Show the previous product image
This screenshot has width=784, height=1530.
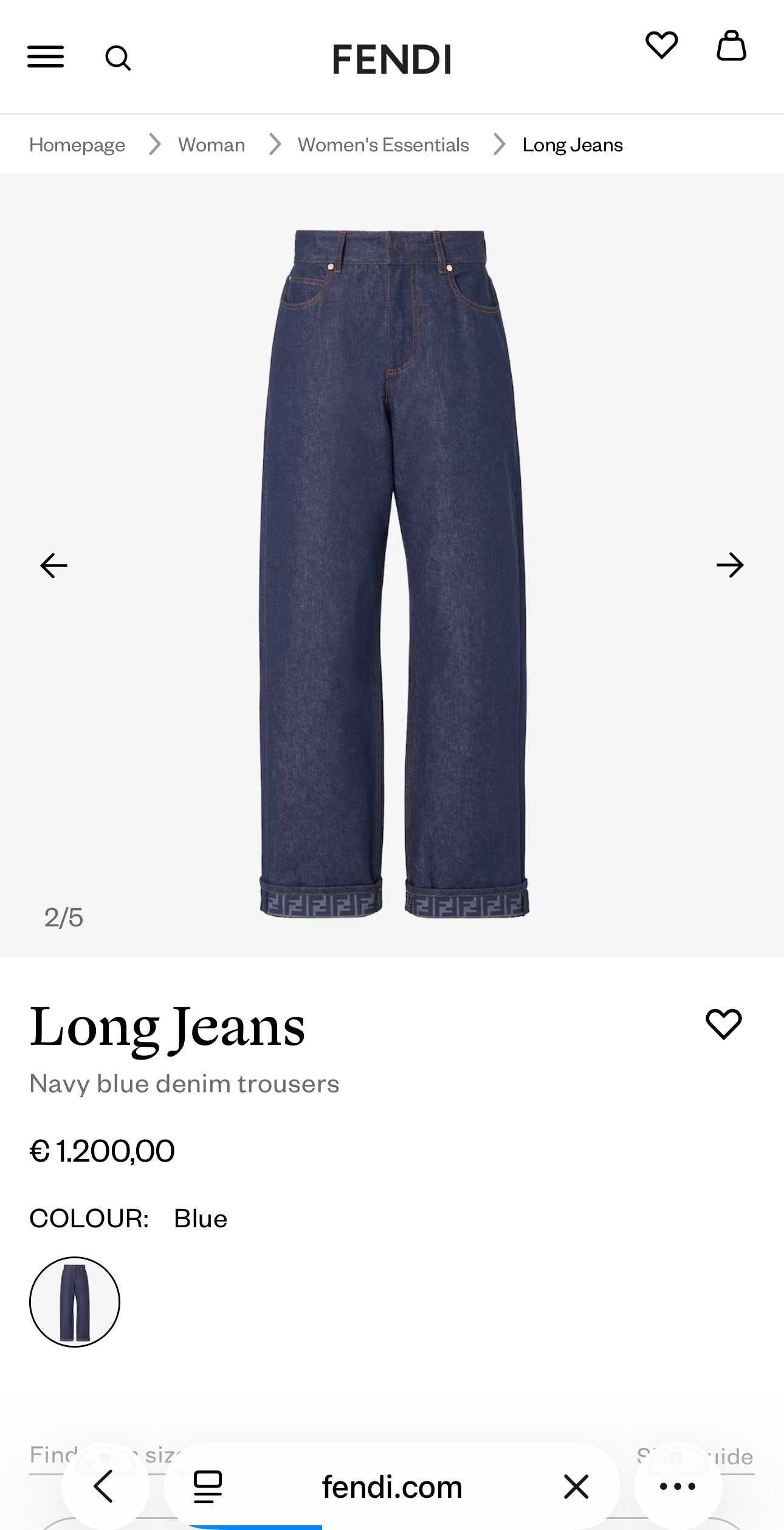point(53,565)
